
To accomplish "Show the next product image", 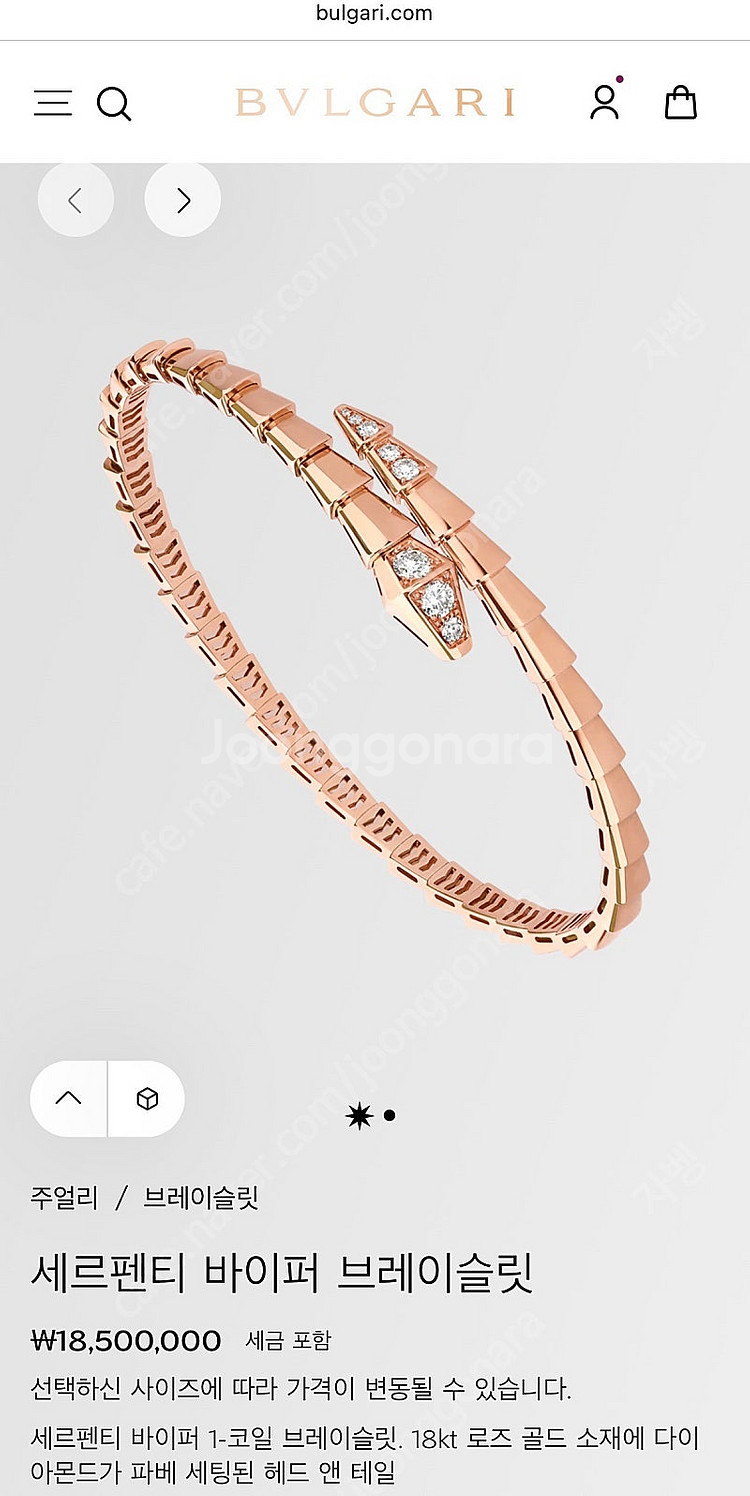I will [183, 200].
